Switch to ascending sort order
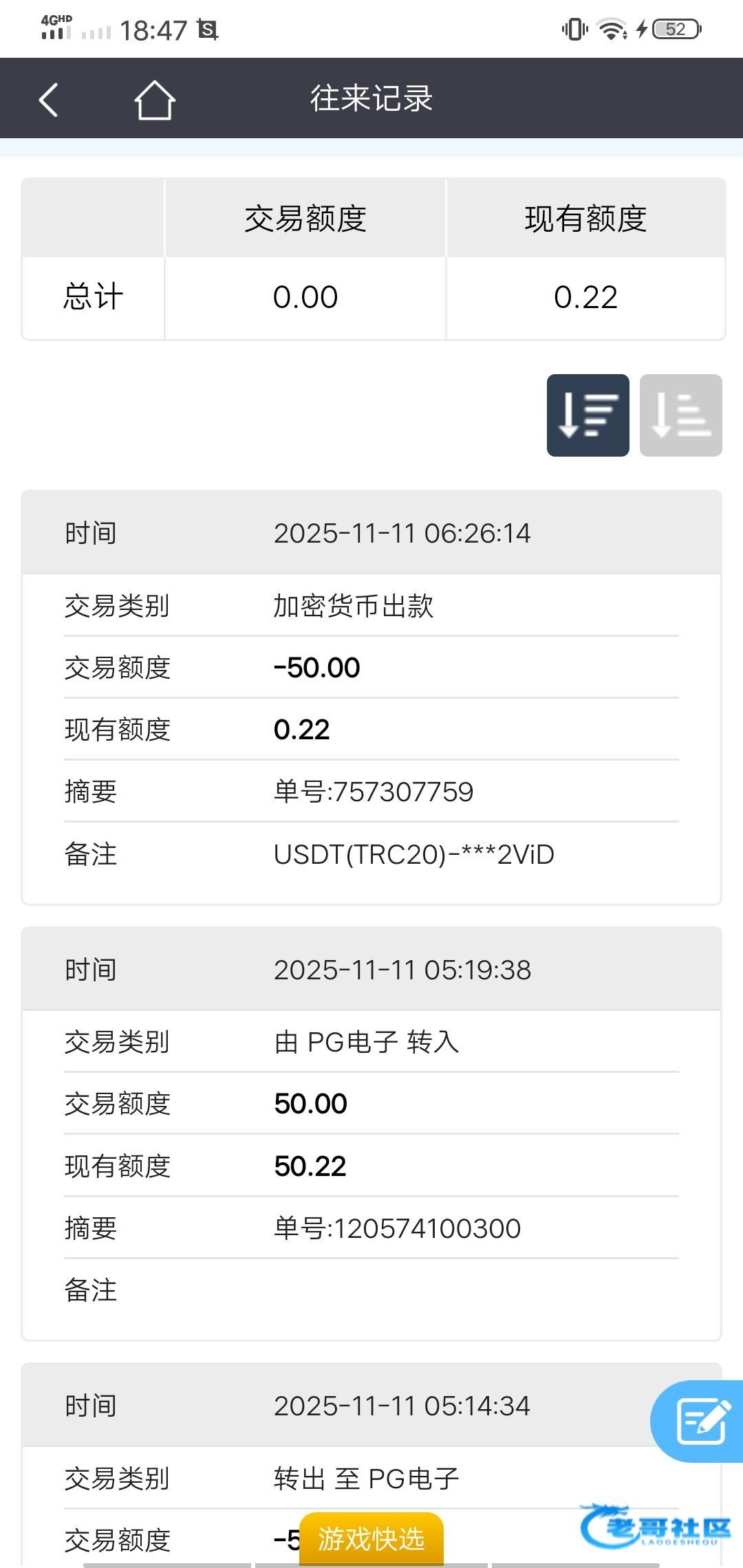 pyautogui.click(x=680, y=415)
